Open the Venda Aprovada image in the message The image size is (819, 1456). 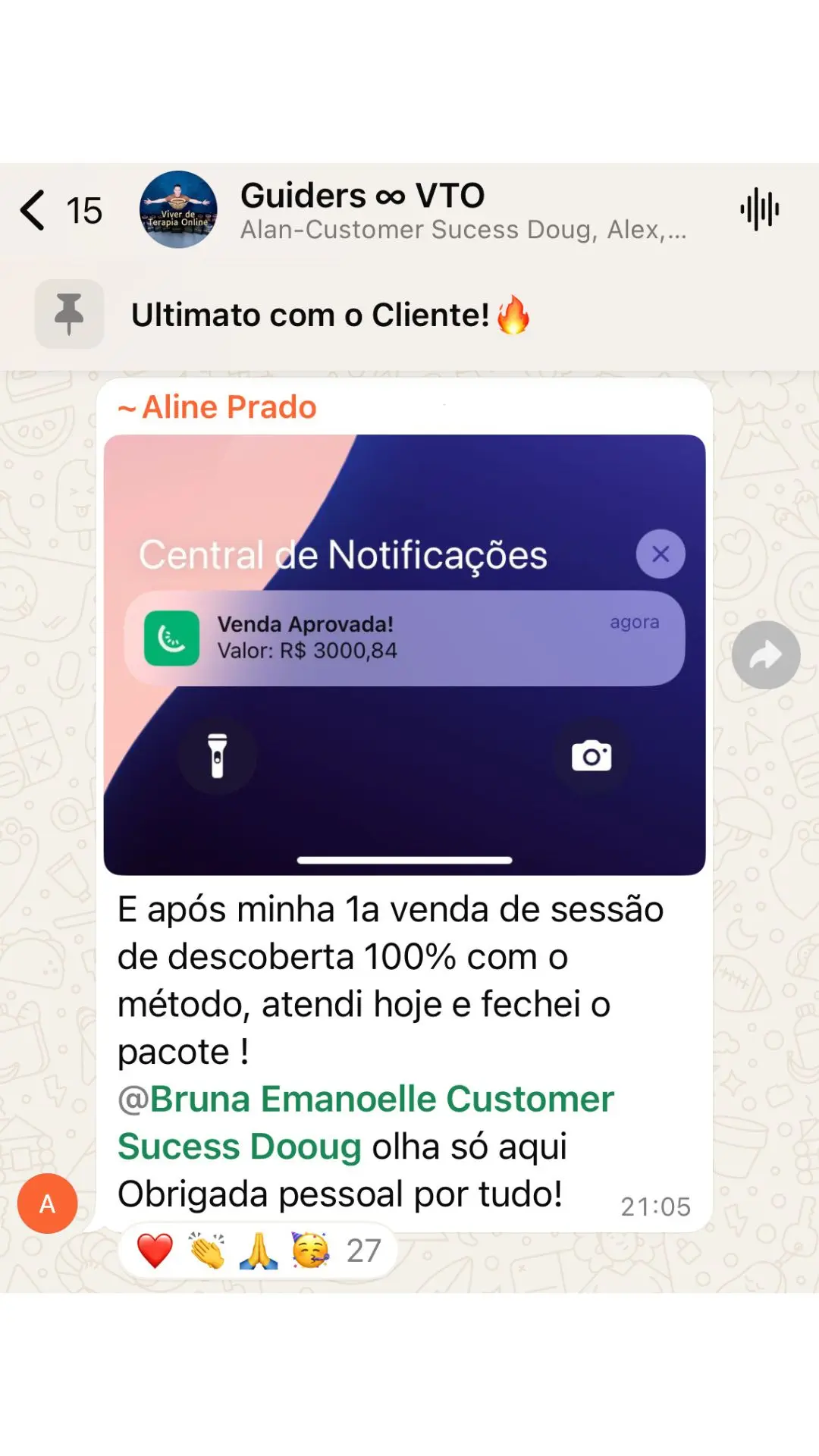[x=404, y=654]
